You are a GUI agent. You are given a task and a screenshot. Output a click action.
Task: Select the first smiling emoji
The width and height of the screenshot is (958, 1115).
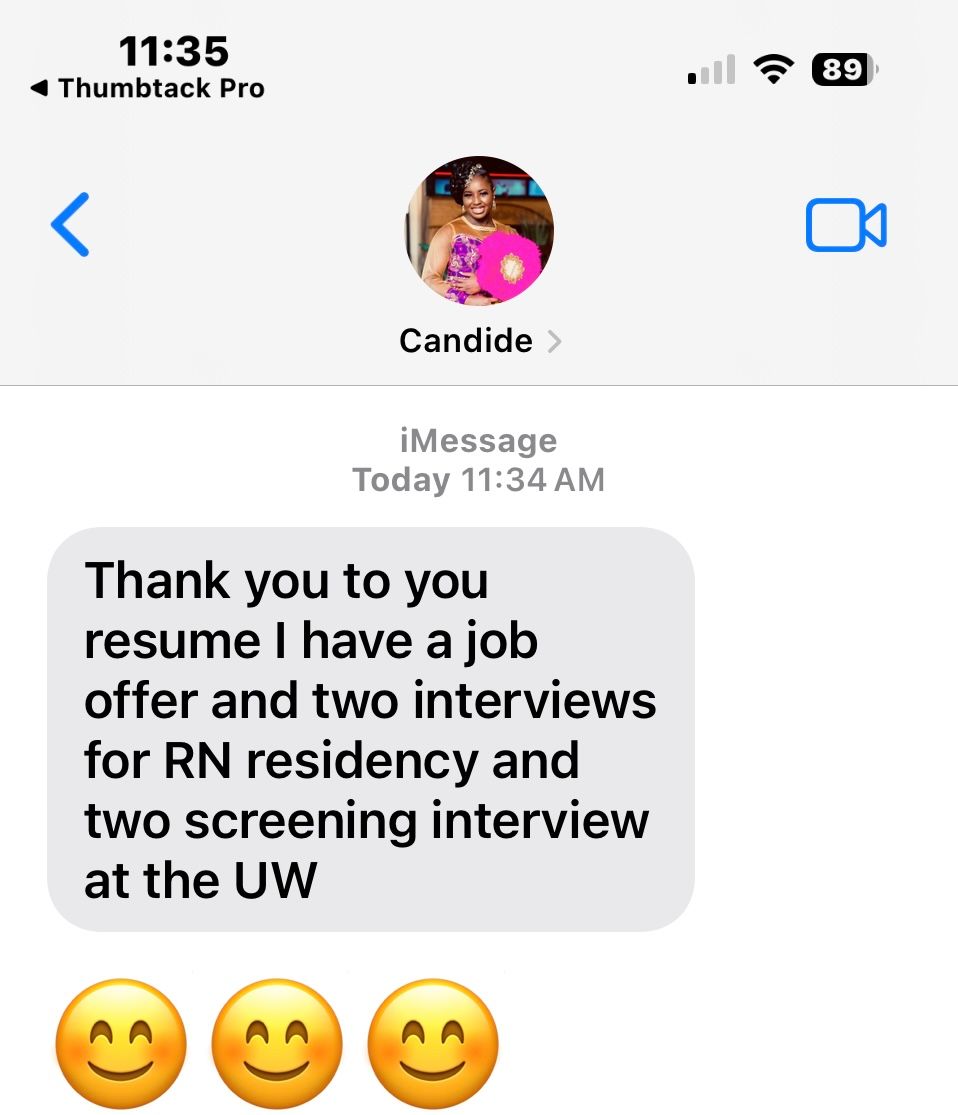click(121, 1043)
